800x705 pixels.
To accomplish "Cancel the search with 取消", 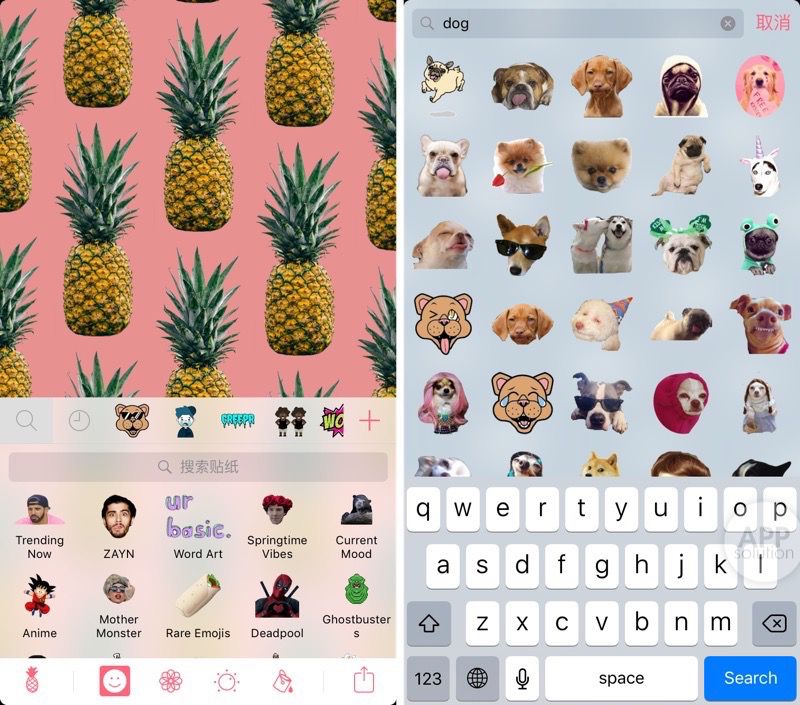I will pyautogui.click(x=772, y=23).
